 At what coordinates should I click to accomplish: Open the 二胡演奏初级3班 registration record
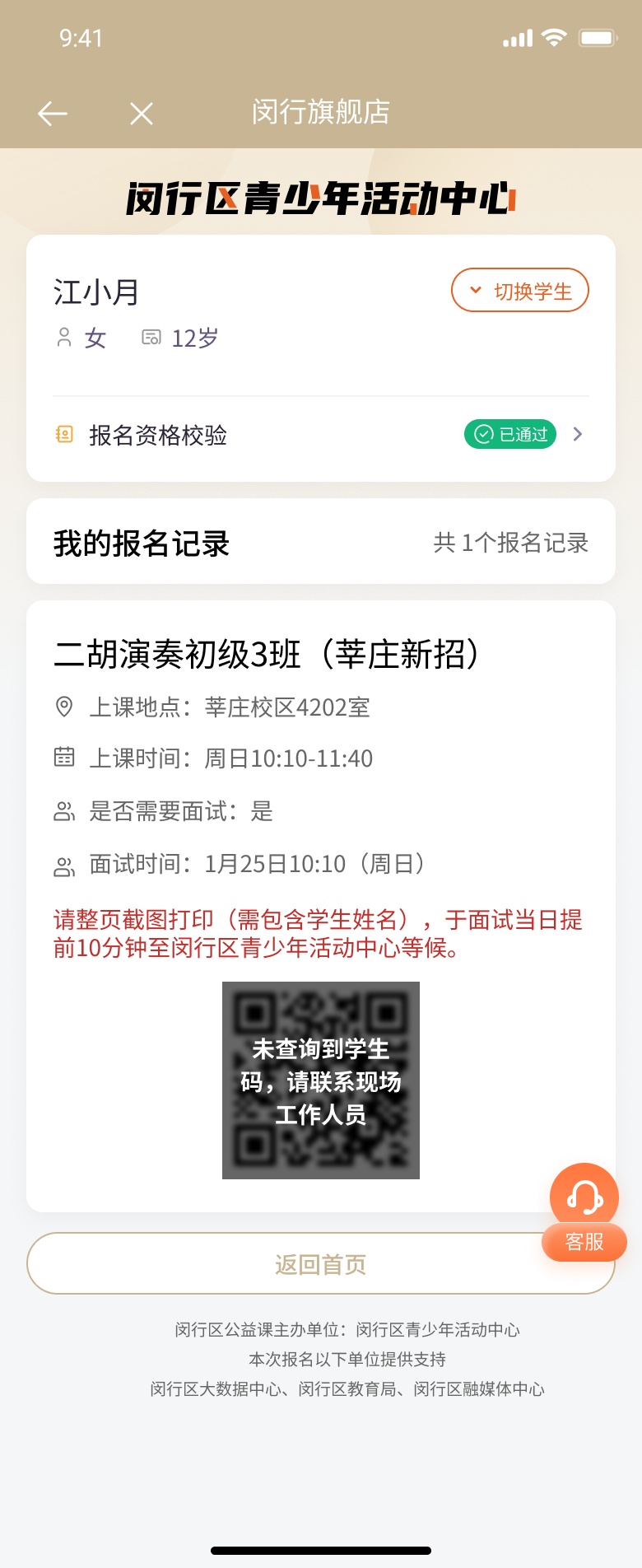[267, 655]
